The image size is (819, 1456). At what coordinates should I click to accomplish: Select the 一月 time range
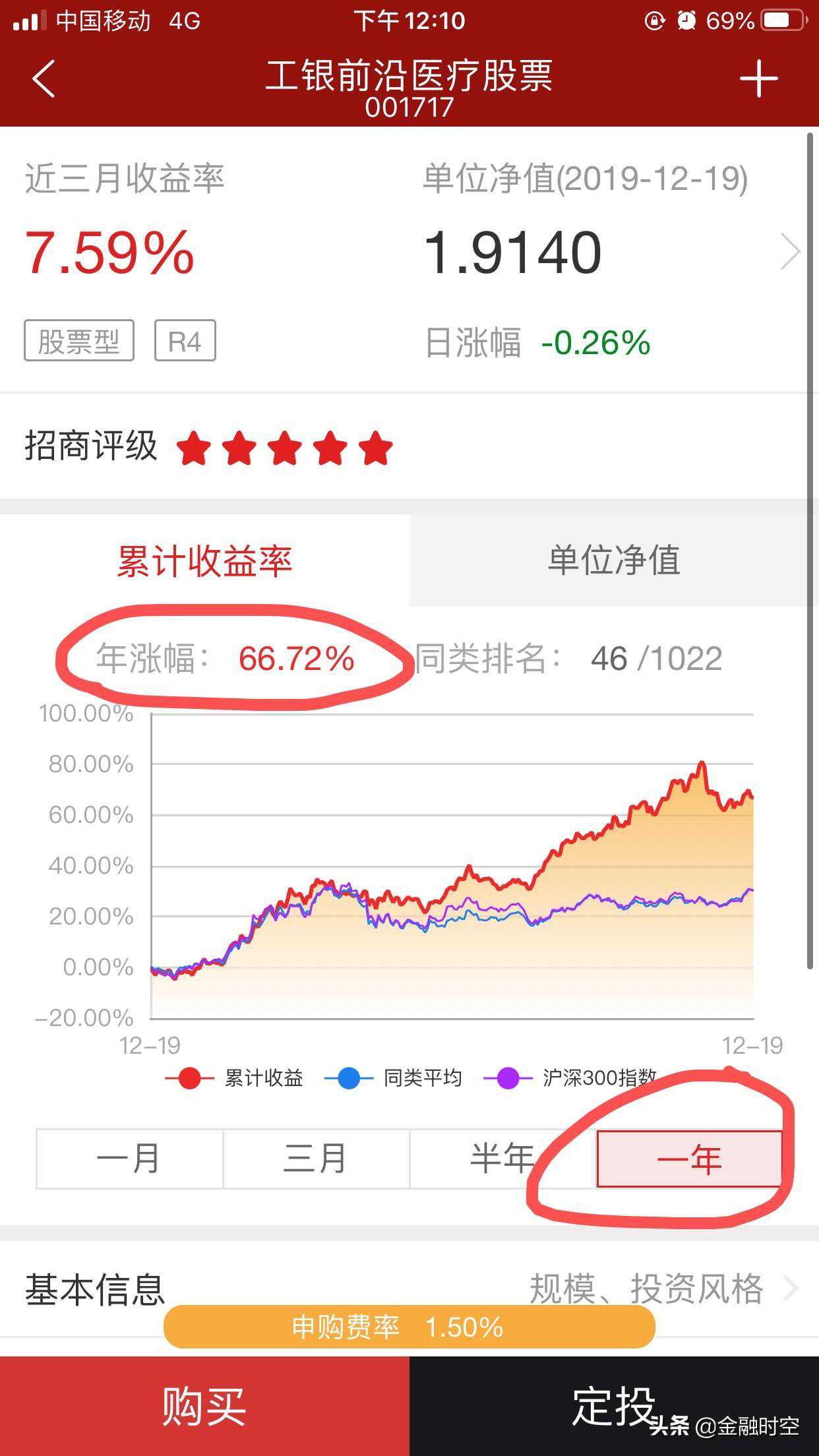pos(129,1159)
